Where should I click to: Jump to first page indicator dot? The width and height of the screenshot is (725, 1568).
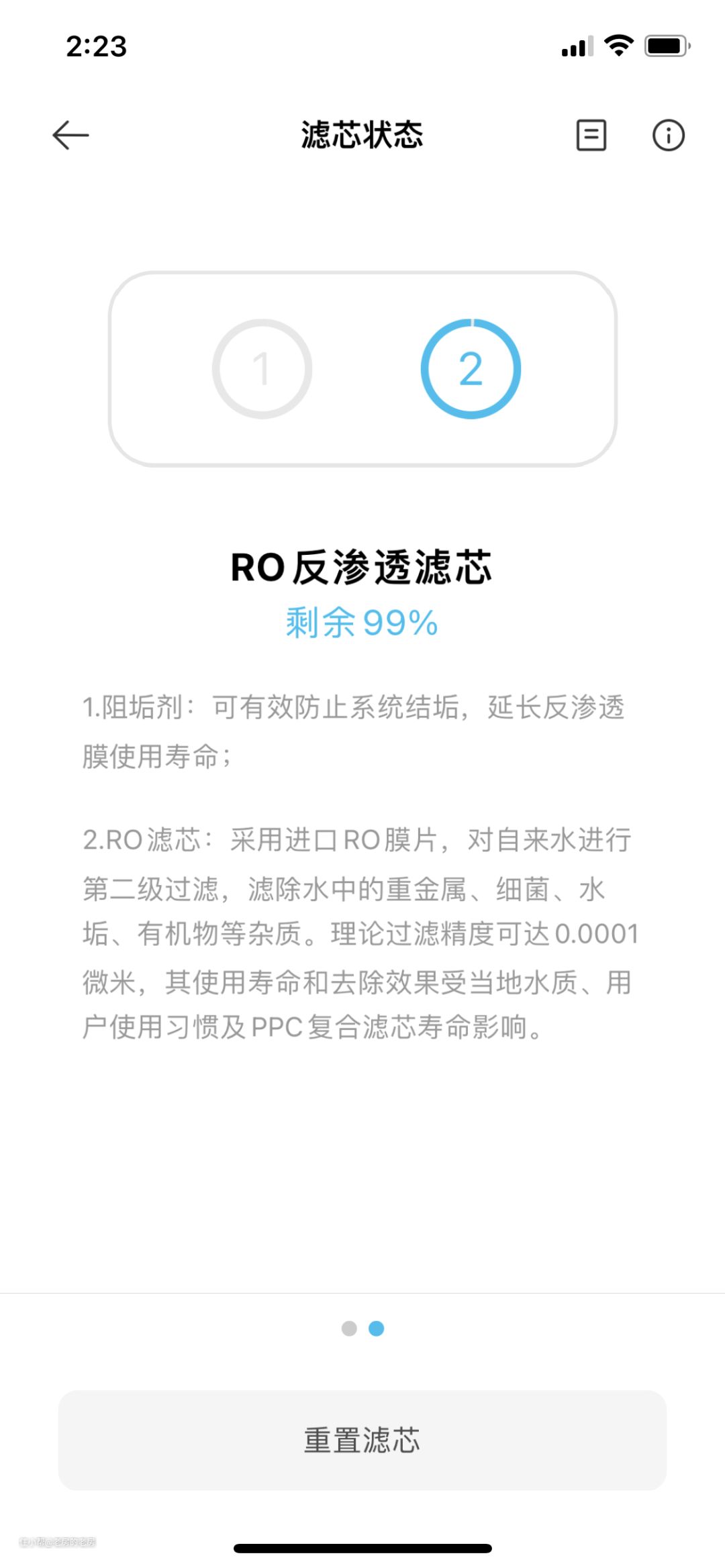click(x=349, y=1328)
